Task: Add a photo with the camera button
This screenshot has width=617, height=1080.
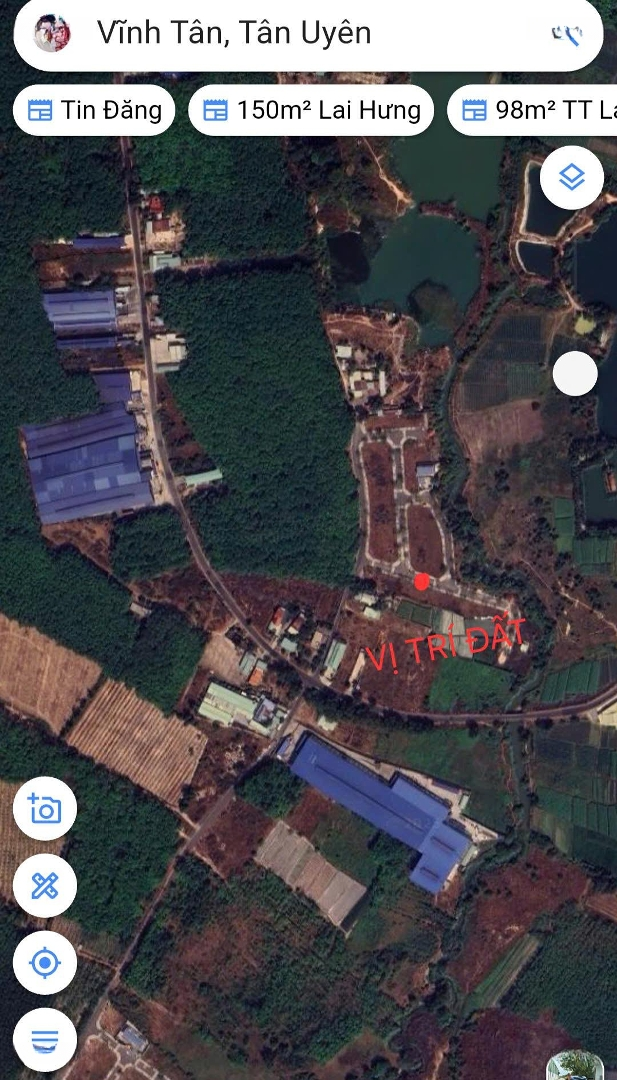Action: (x=45, y=809)
